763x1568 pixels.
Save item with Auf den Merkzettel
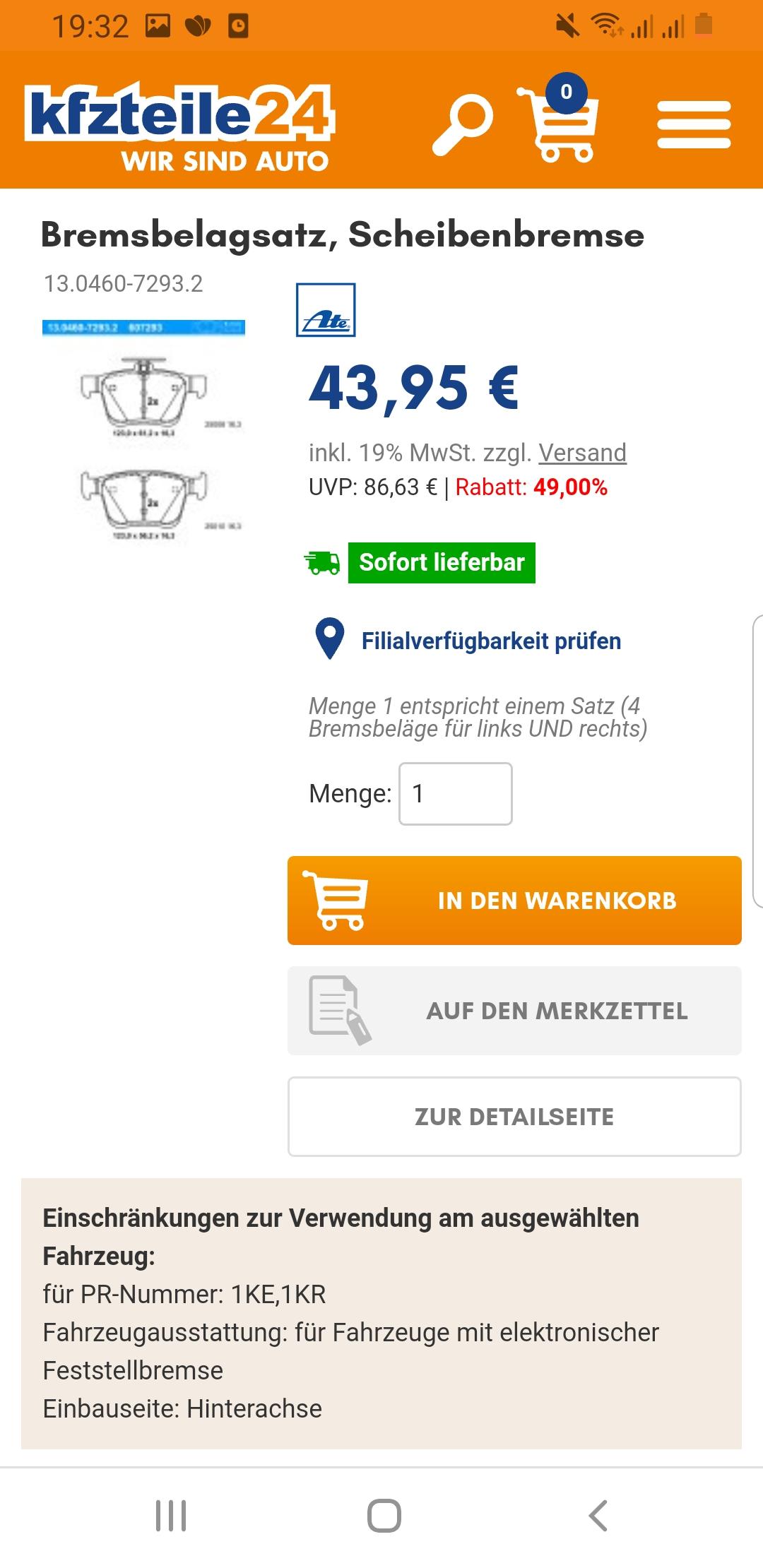514,1011
